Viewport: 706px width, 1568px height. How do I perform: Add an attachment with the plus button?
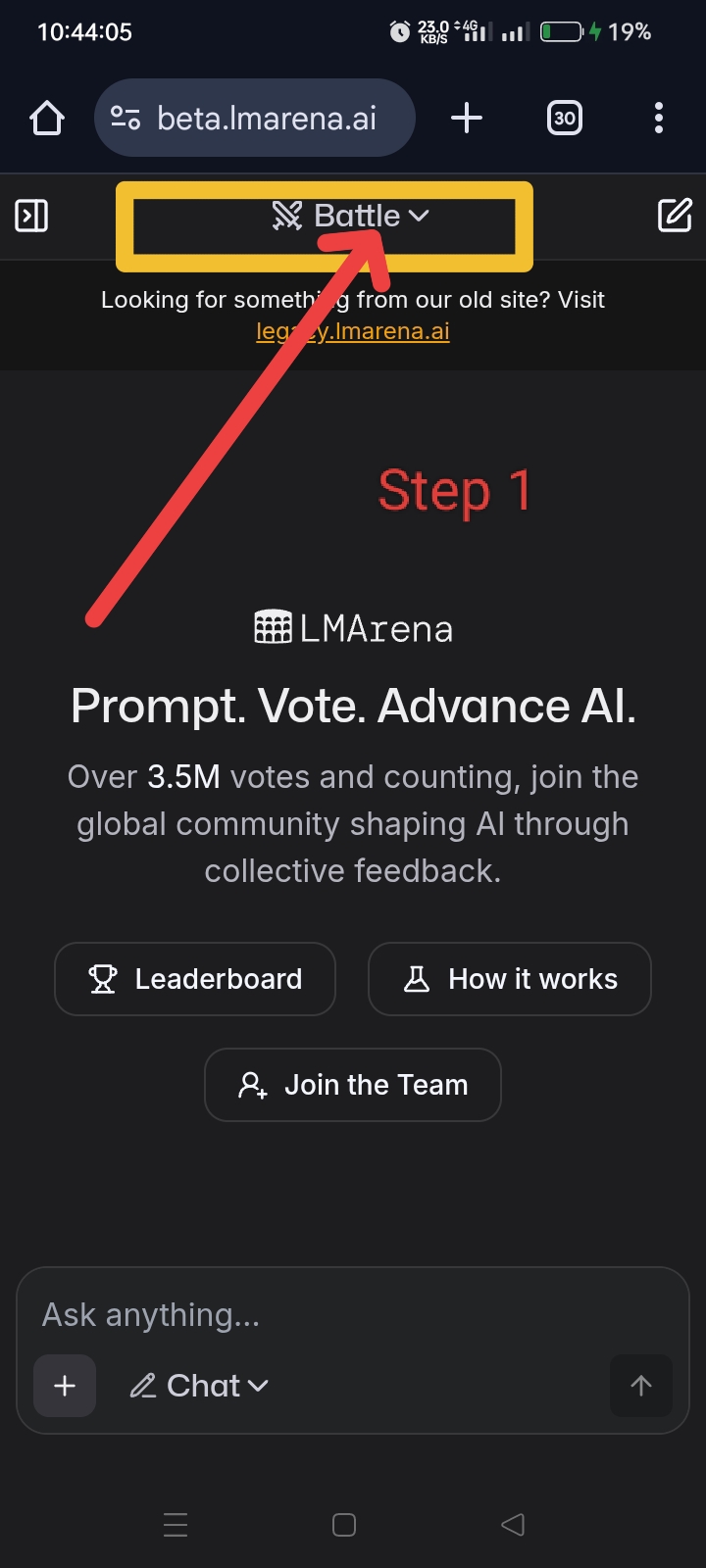[x=65, y=1386]
